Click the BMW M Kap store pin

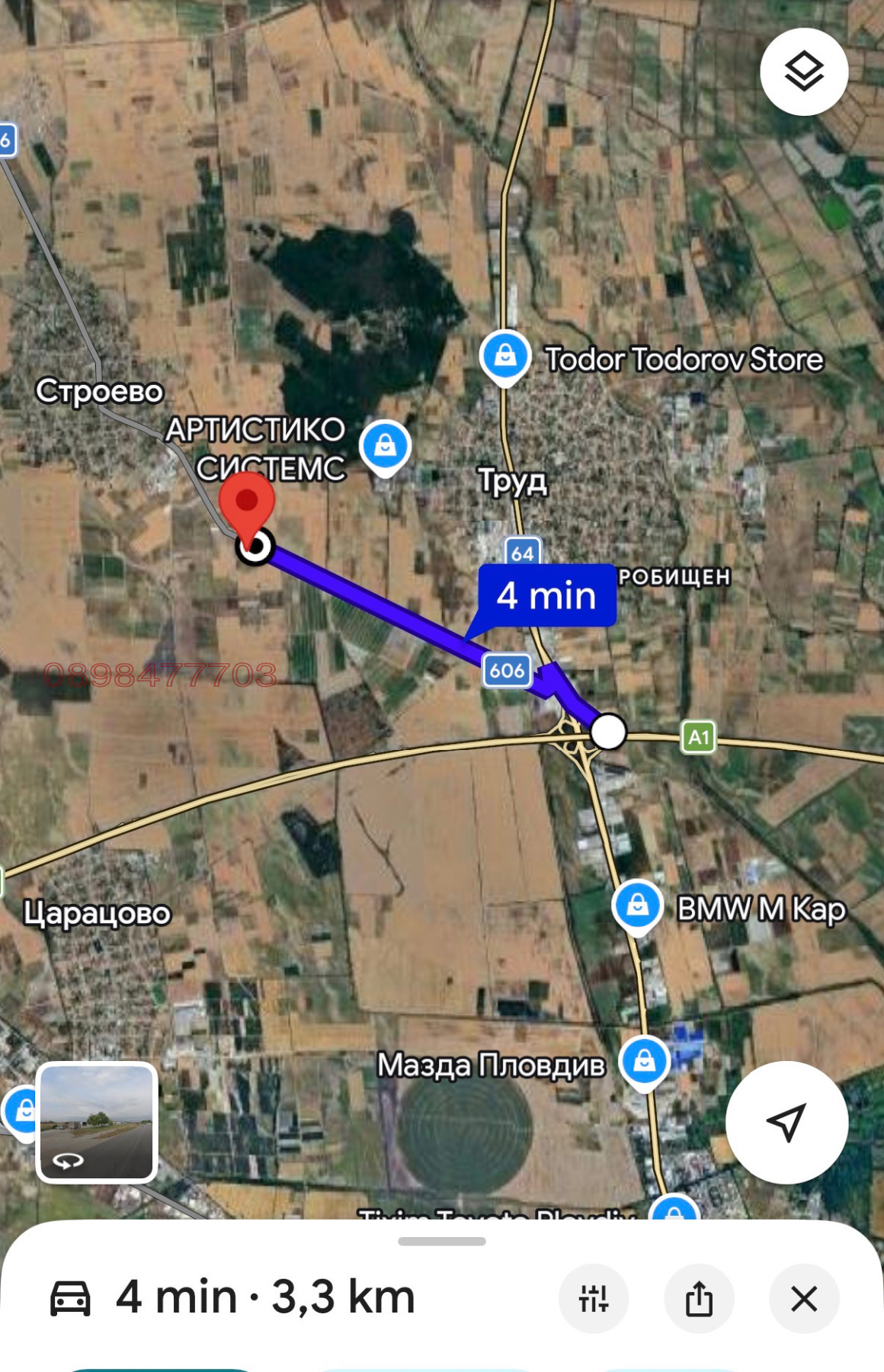coord(636,907)
